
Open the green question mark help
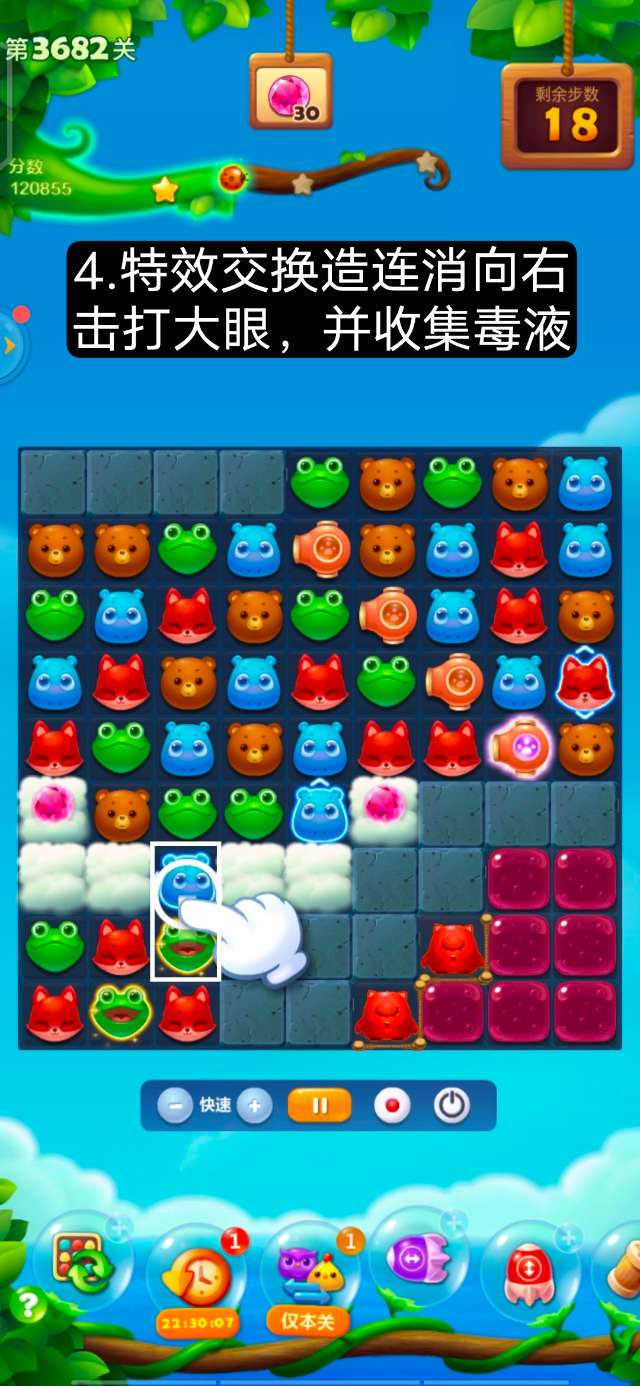[29, 1305]
